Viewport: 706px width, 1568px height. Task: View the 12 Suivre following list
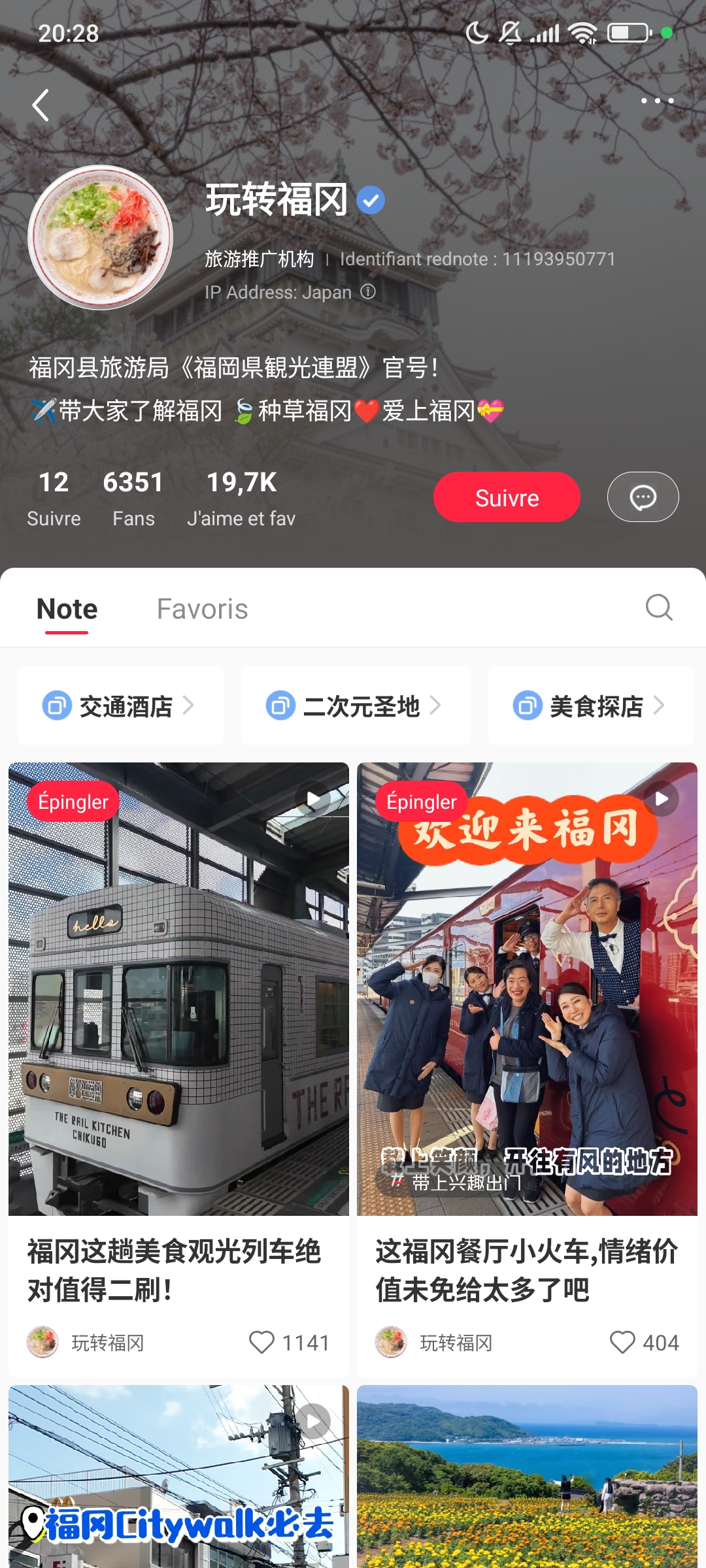pos(54,498)
